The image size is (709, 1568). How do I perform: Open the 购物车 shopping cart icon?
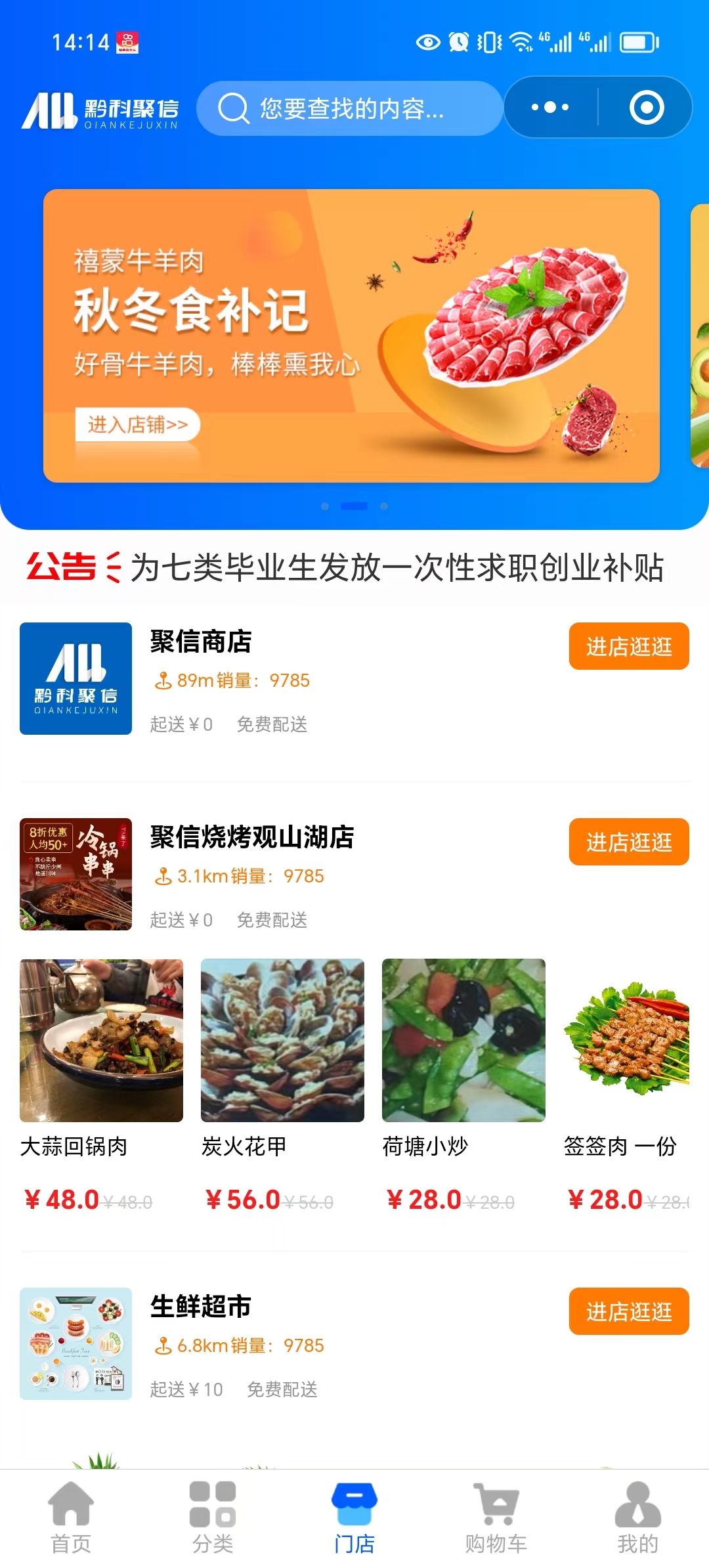click(496, 1508)
